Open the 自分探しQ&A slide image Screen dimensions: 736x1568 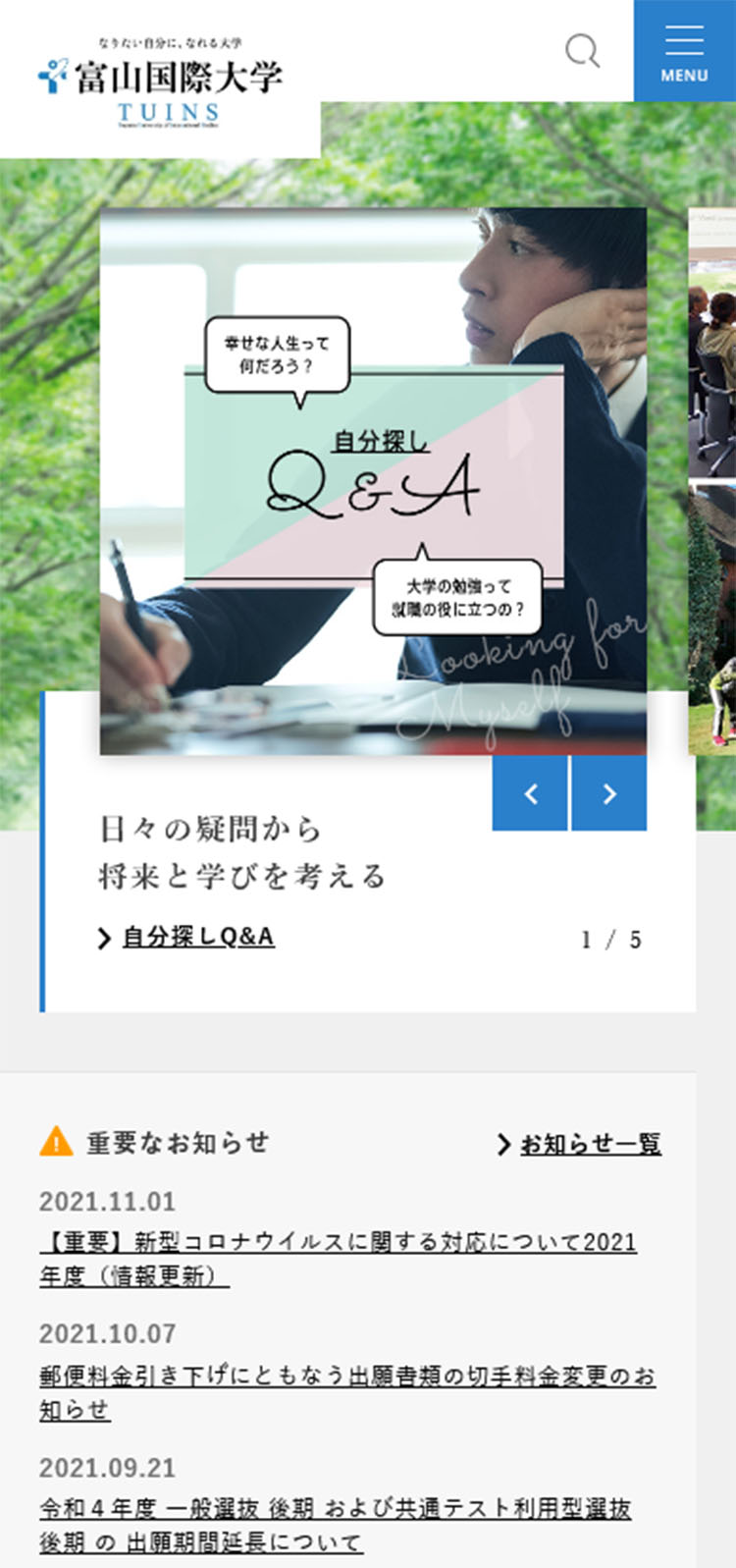coord(373,480)
